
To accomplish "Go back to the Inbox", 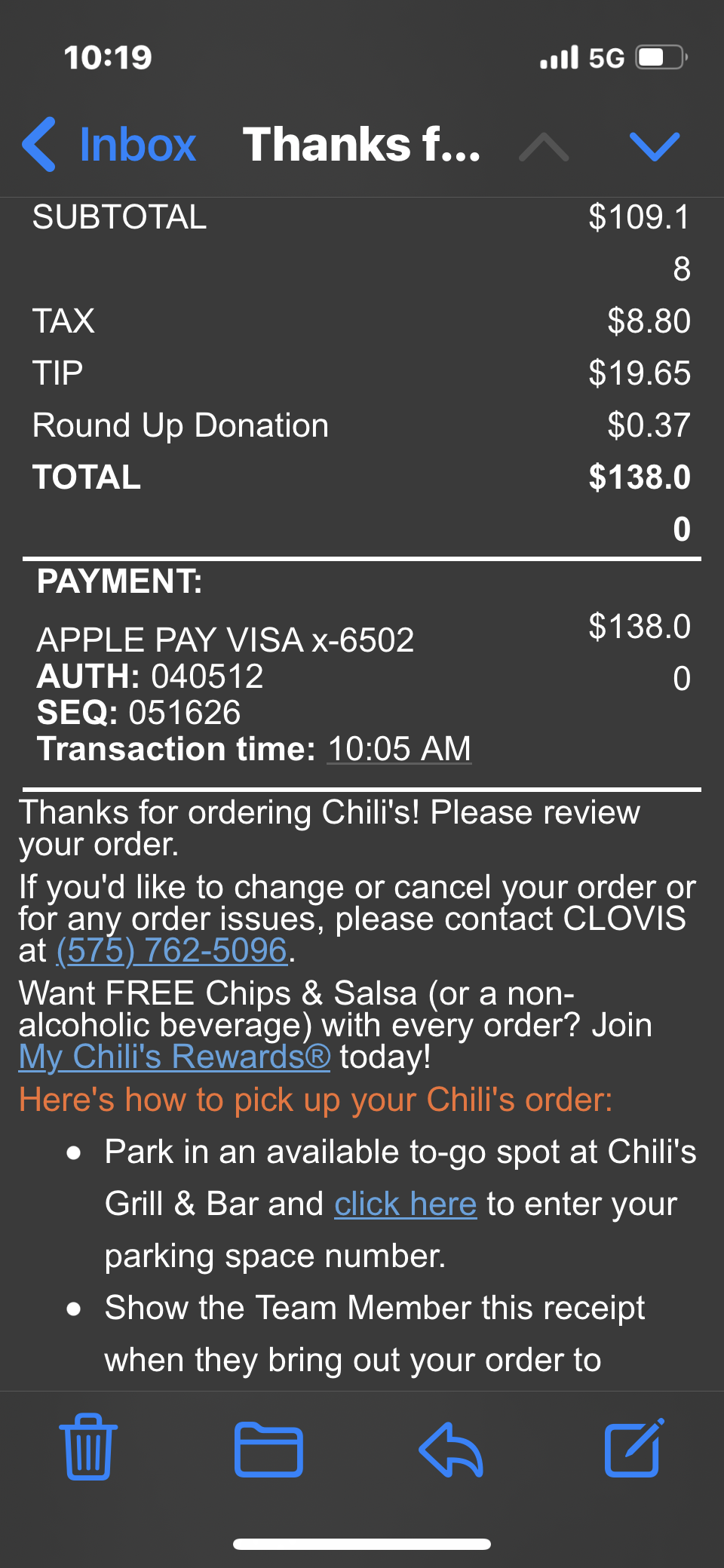I will pyautogui.click(x=110, y=145).
